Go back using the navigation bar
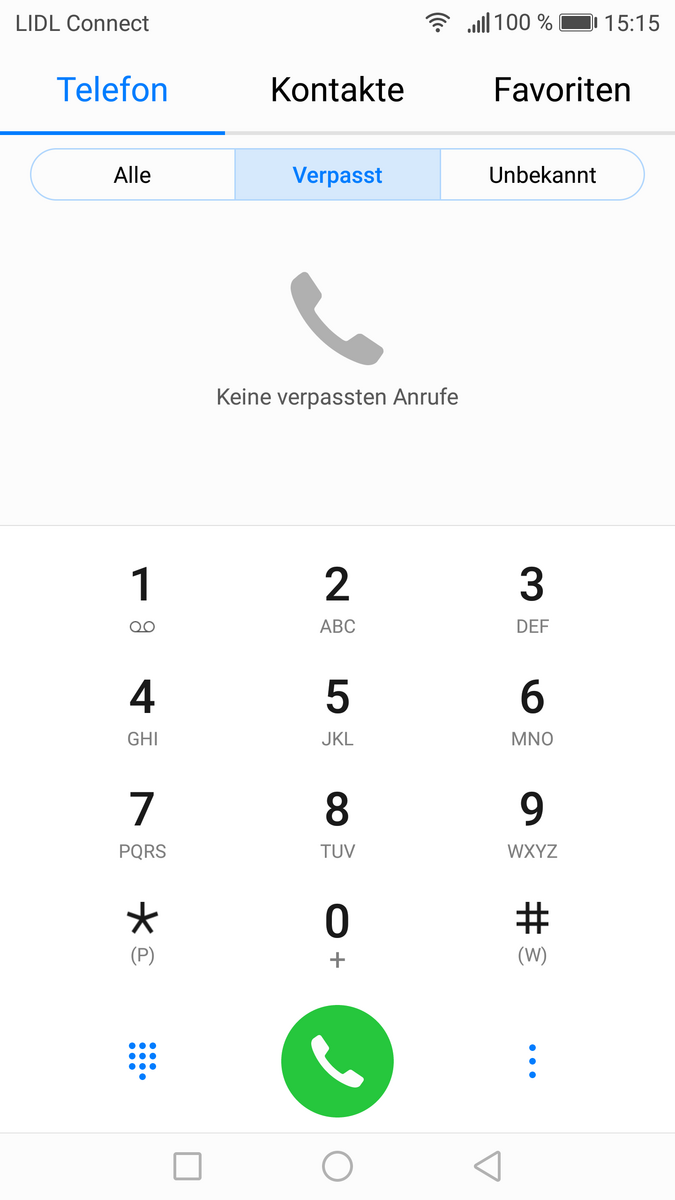Viewport: 675px width, 1200px height. coord(487,1166)
